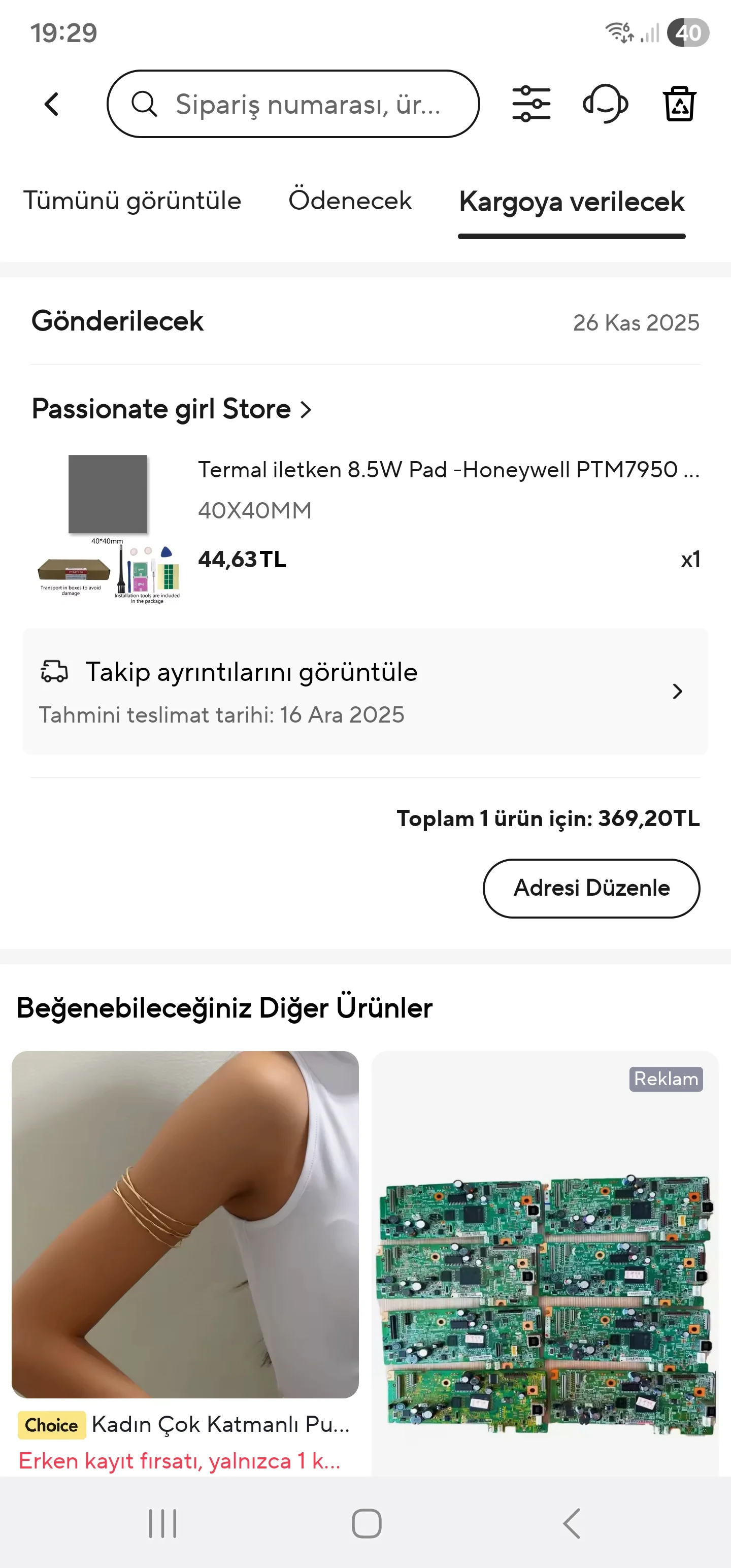Show recent apps from navigation bar
This screenshot has height=1568, width=731.
(162, 1523)
